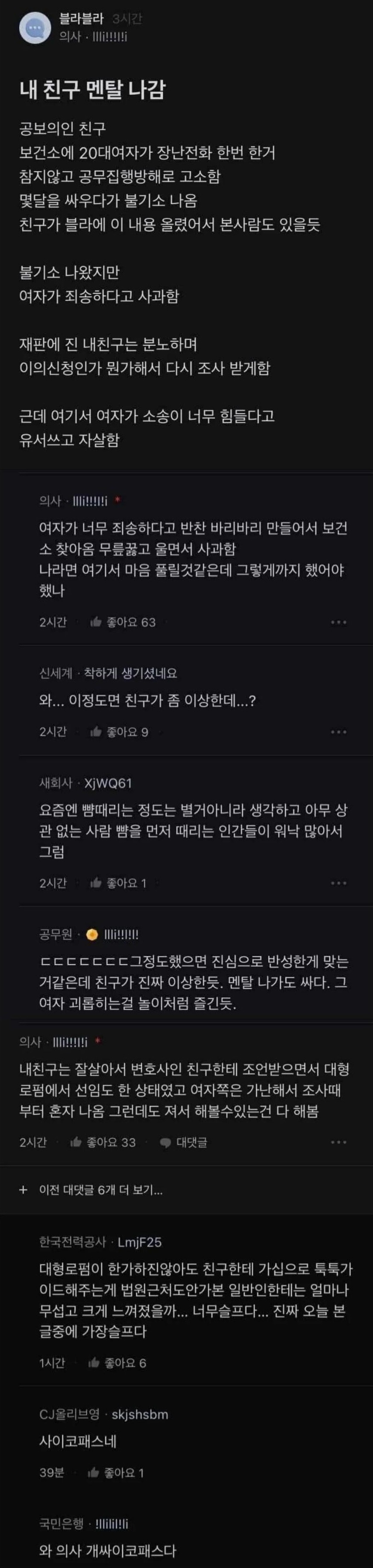Screen dimensions: 373x1568
Task: Open the post author's profile avatar
Action: click(x=35, y=27)
